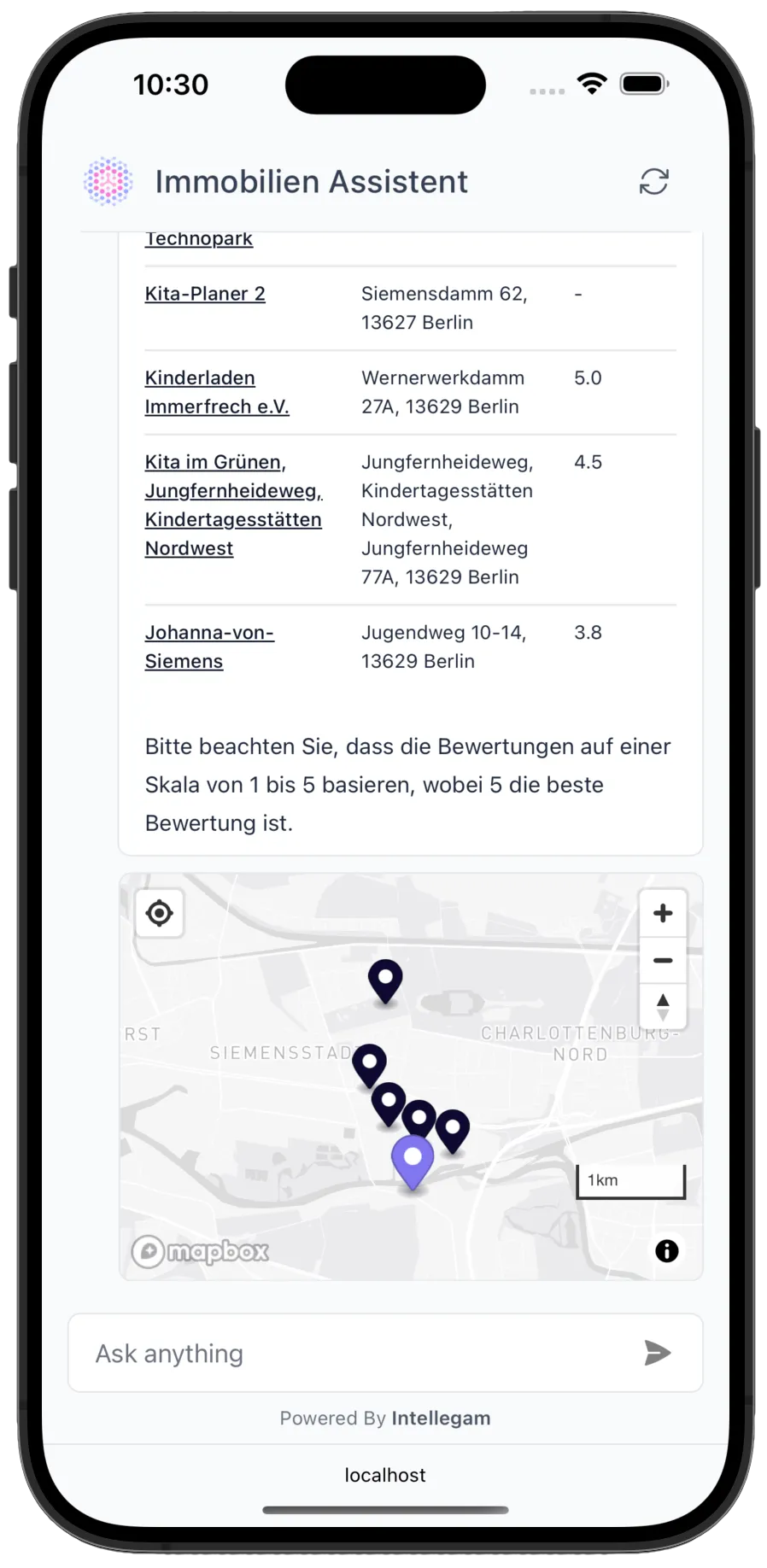Reset map bearing with compass button
Screen dimensions: 767x1568
point(663,1007)
